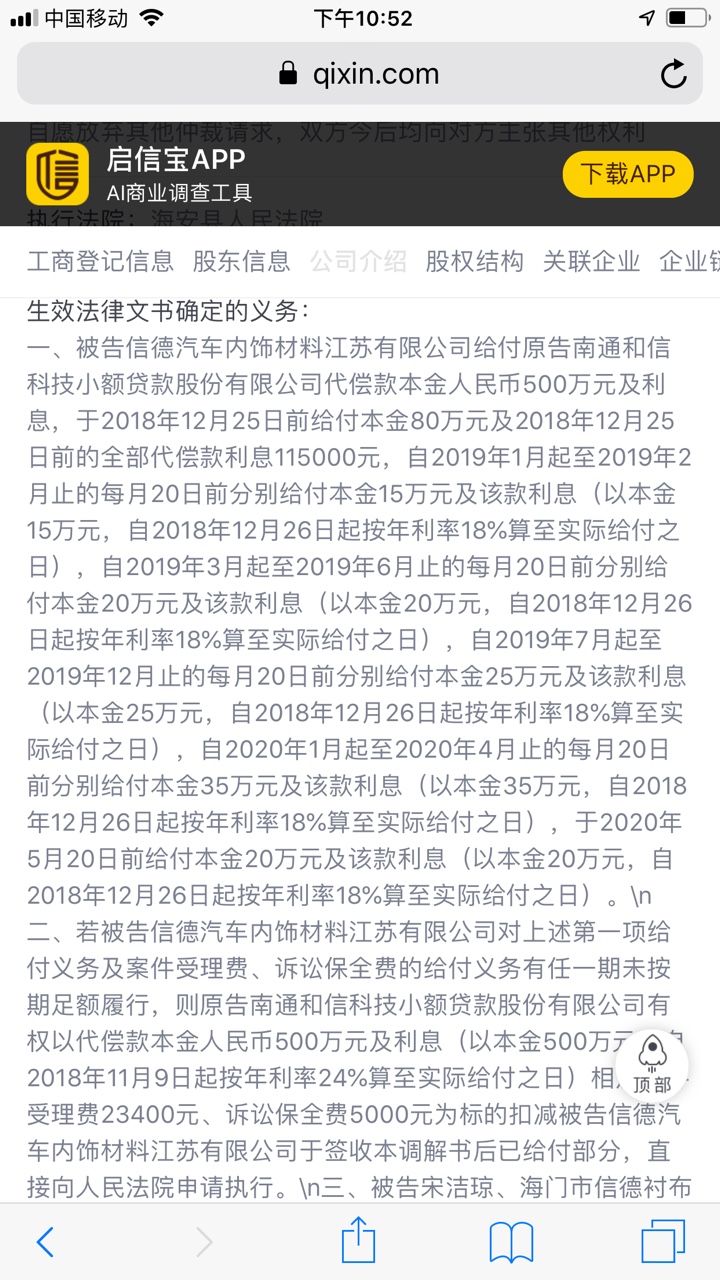720x1280 pixels.
Task: Open Safari bookmarks
Action: point(510,1242)
